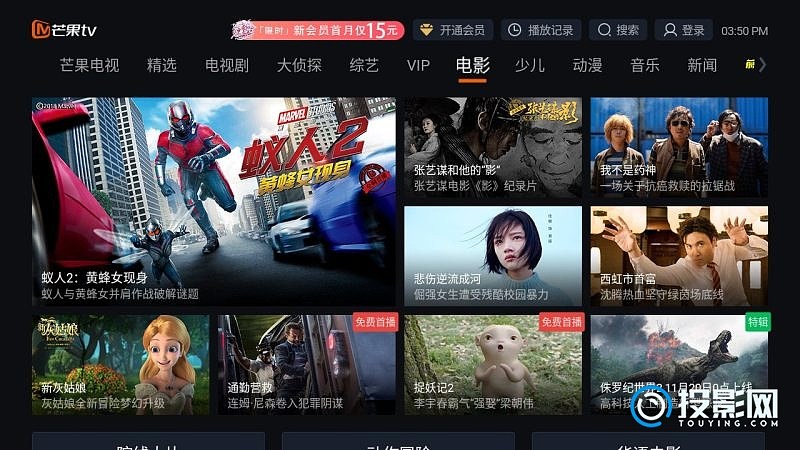Screen dimensions: 800x450
Task: Switch to the 大侦探 tab
Action: click(x=299, y=66)
